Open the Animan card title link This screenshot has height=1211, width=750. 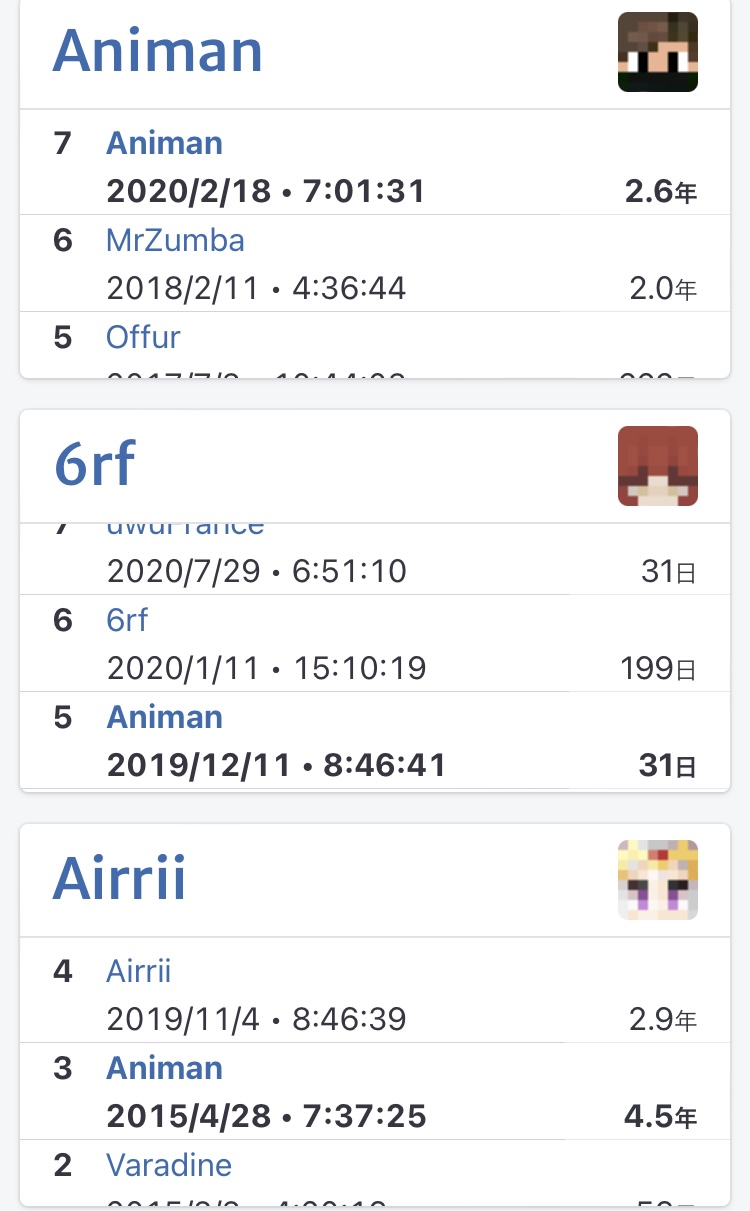(158, 50)
